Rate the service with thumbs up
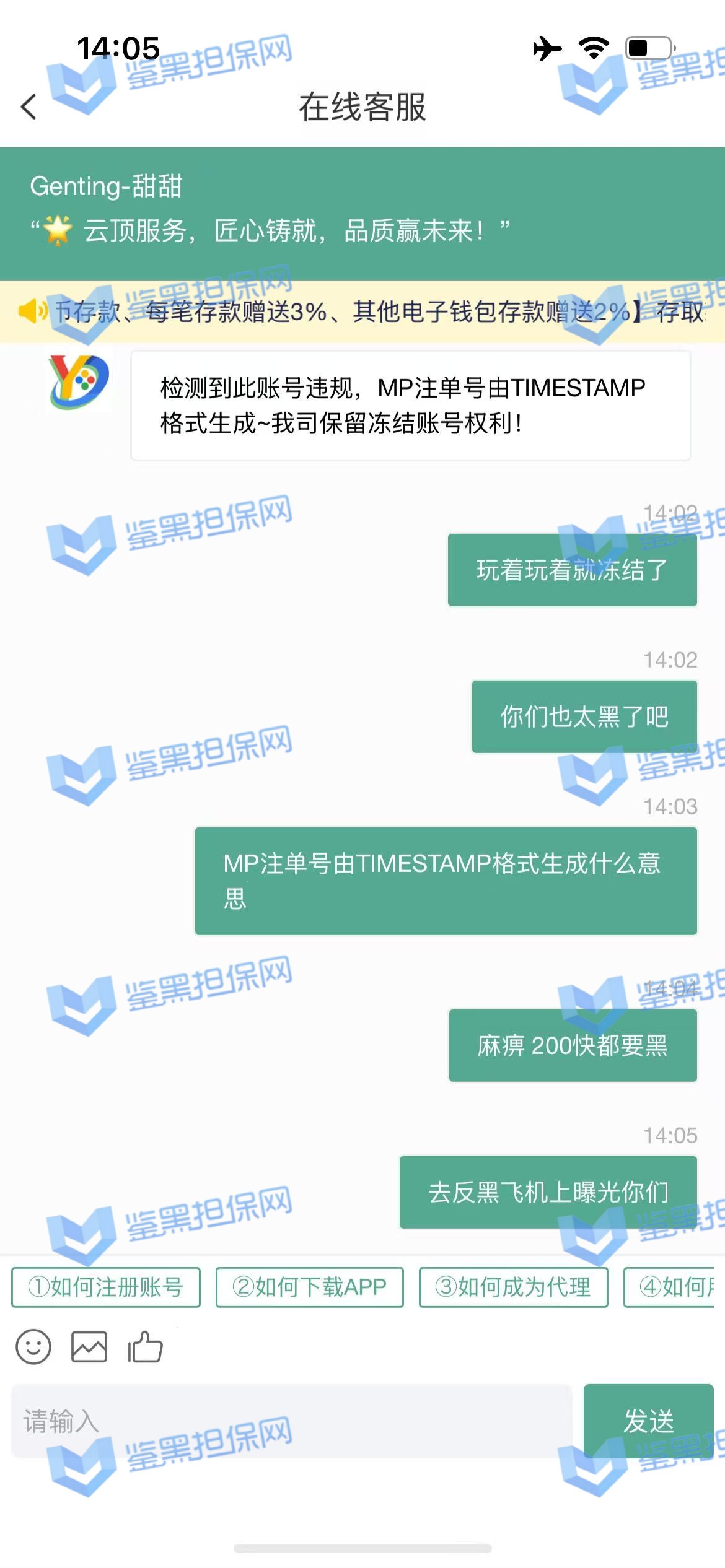 (145, 1347)
